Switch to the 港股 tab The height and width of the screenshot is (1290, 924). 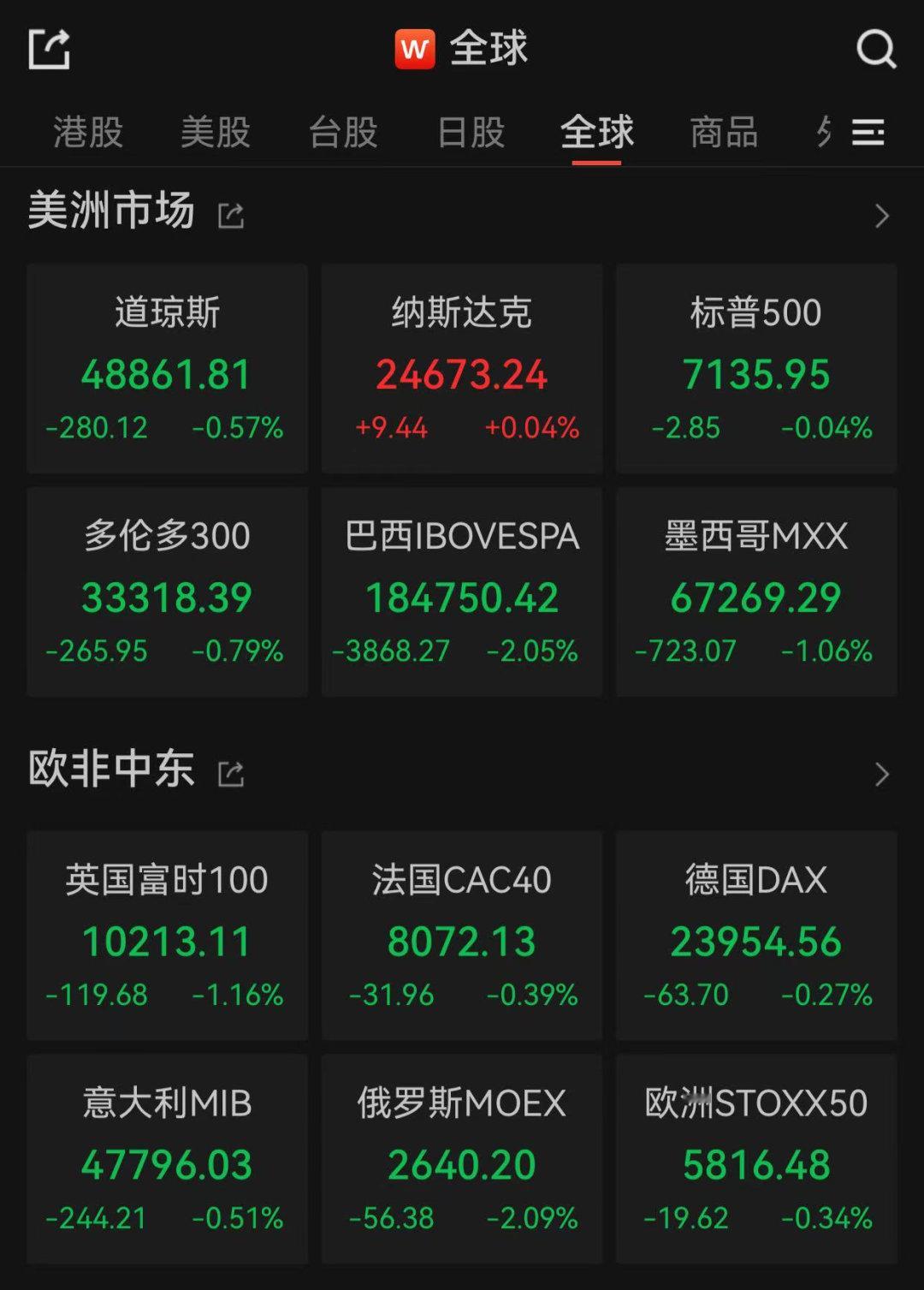88,133
